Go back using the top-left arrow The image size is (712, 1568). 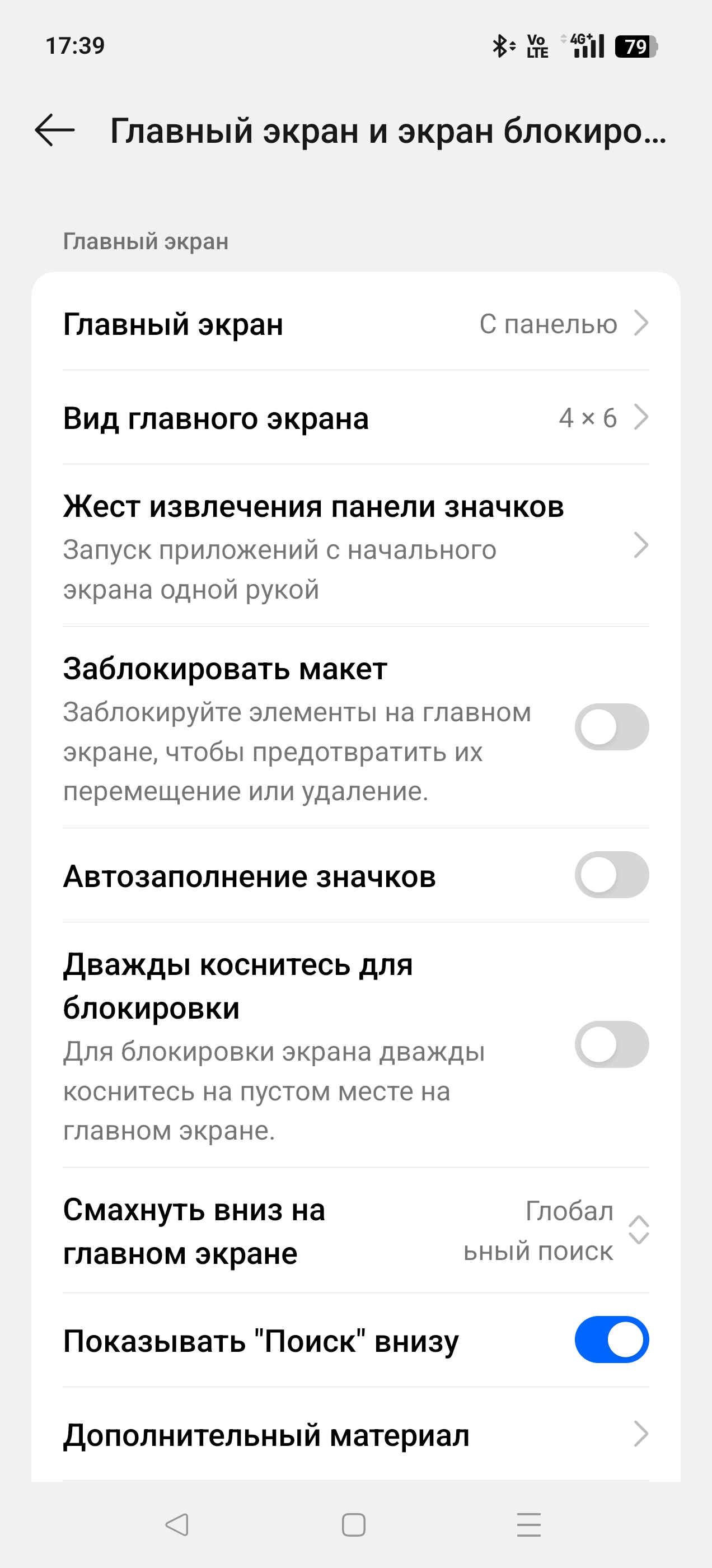coord(55,130)
